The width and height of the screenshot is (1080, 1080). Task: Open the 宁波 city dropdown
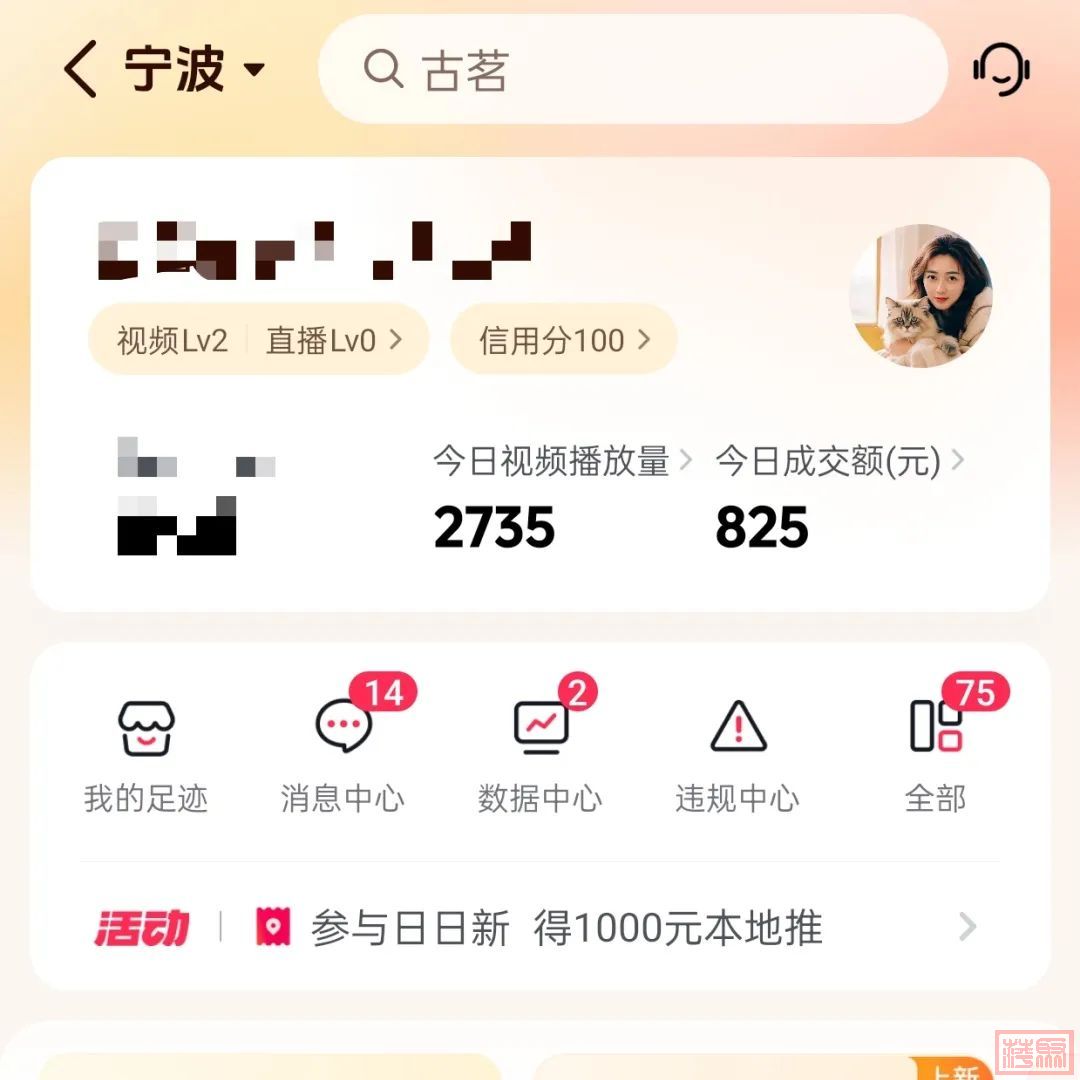coord(195,70)
